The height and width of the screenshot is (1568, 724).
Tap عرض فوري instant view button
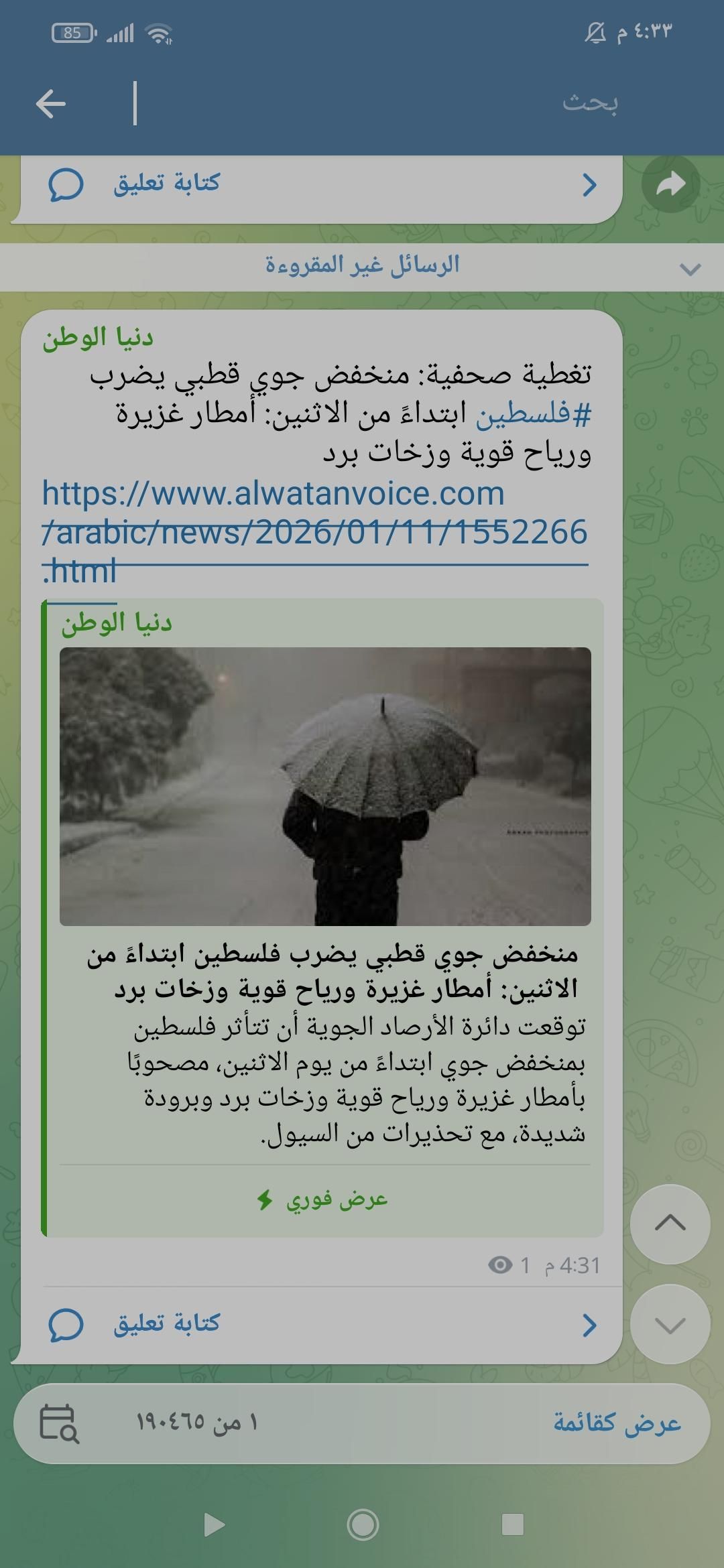tap(323, 1199)
